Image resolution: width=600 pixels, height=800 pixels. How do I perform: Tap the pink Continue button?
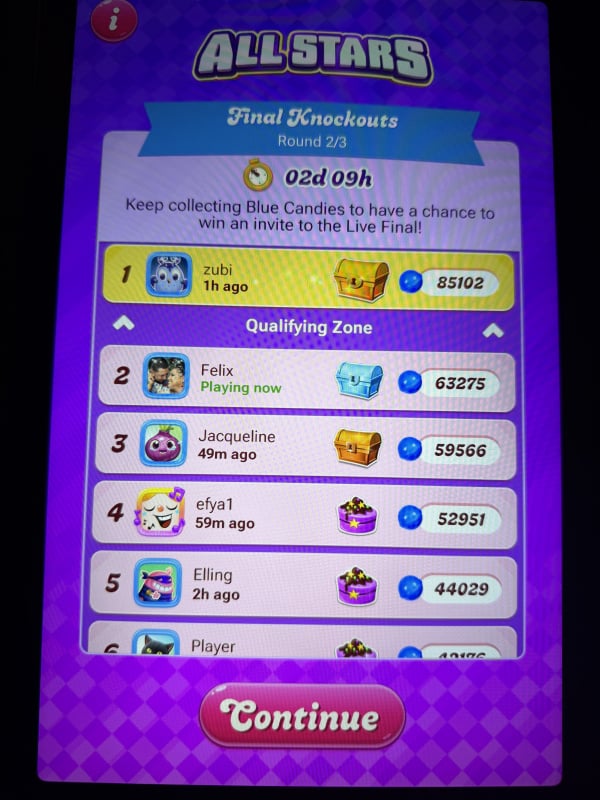[301, 716]
